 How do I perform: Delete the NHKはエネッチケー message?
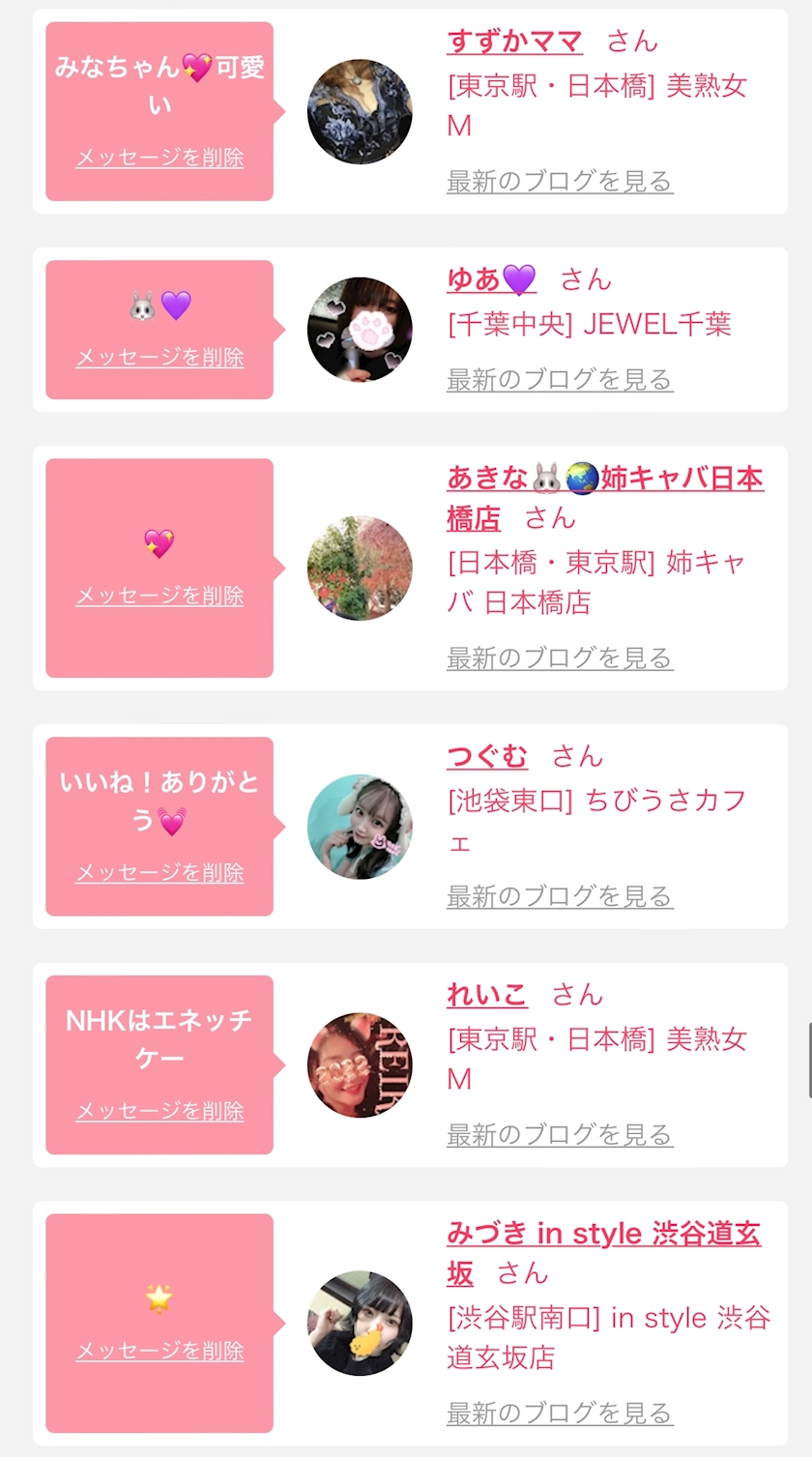click(x=159, y=1111)
